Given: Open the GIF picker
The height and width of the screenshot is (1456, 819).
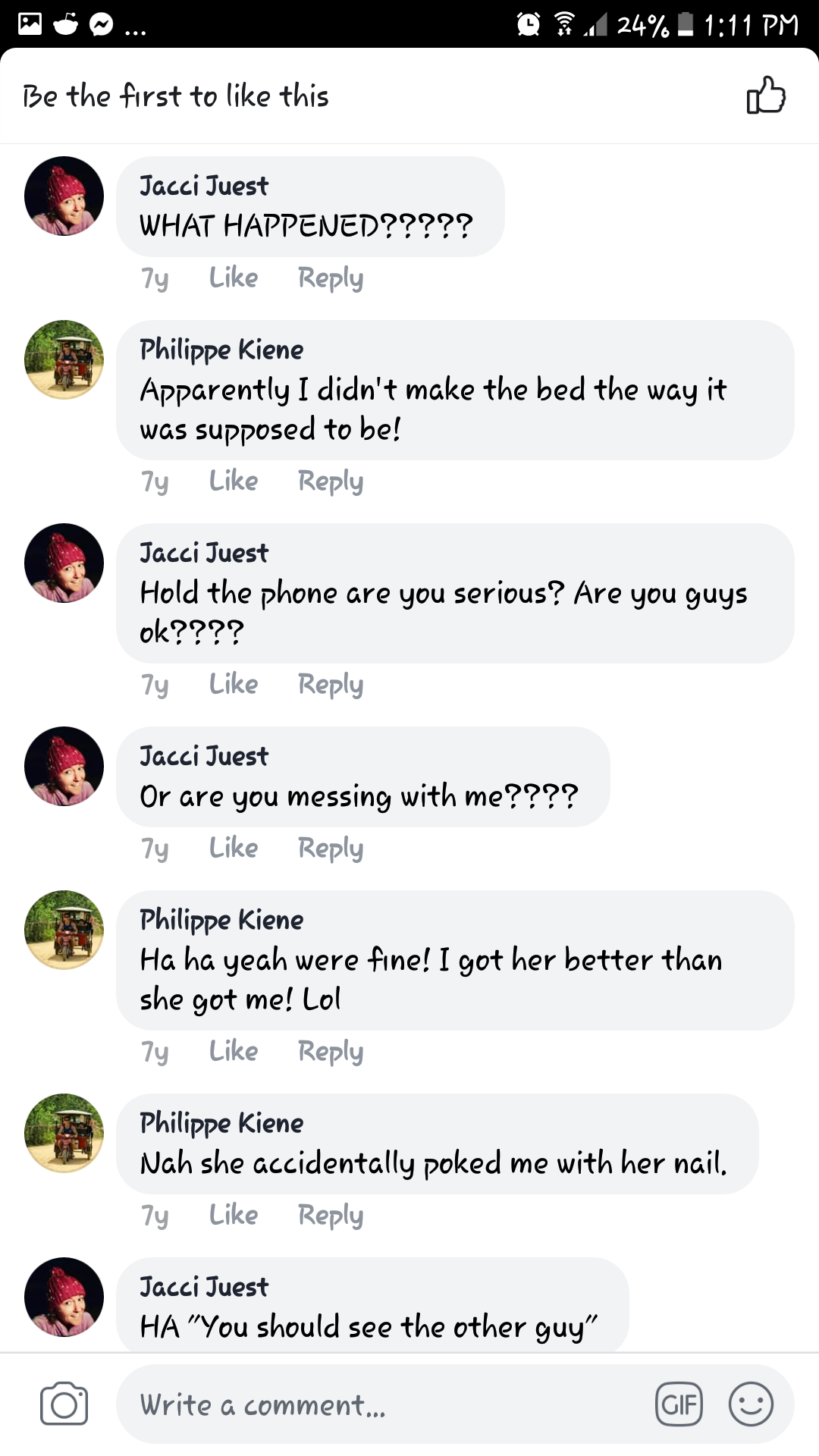Looking at the screenshot, I should click(x=679, y=1404).
